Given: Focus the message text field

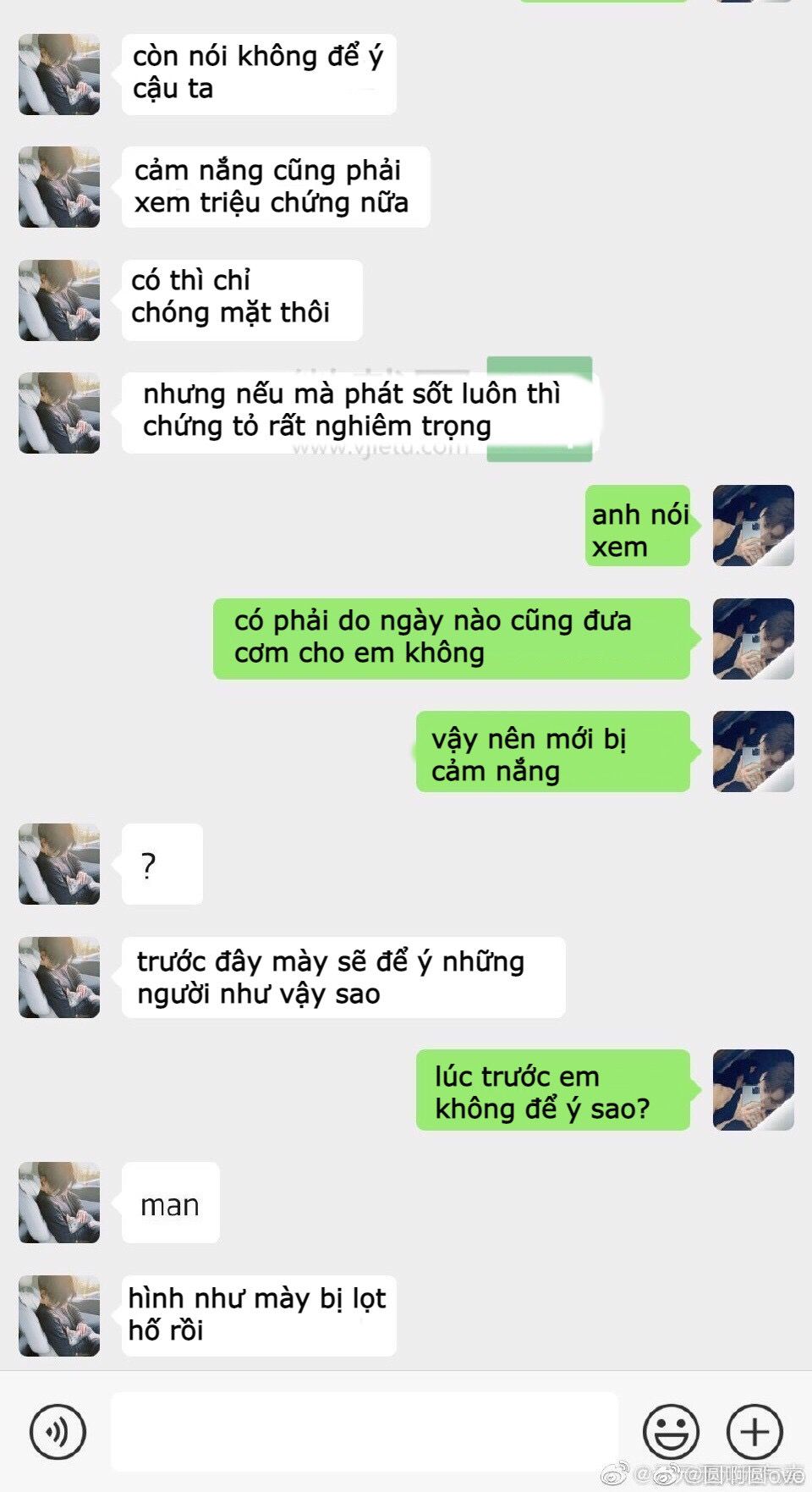Looking at the screenshot, I should (x=364, y=1432).
